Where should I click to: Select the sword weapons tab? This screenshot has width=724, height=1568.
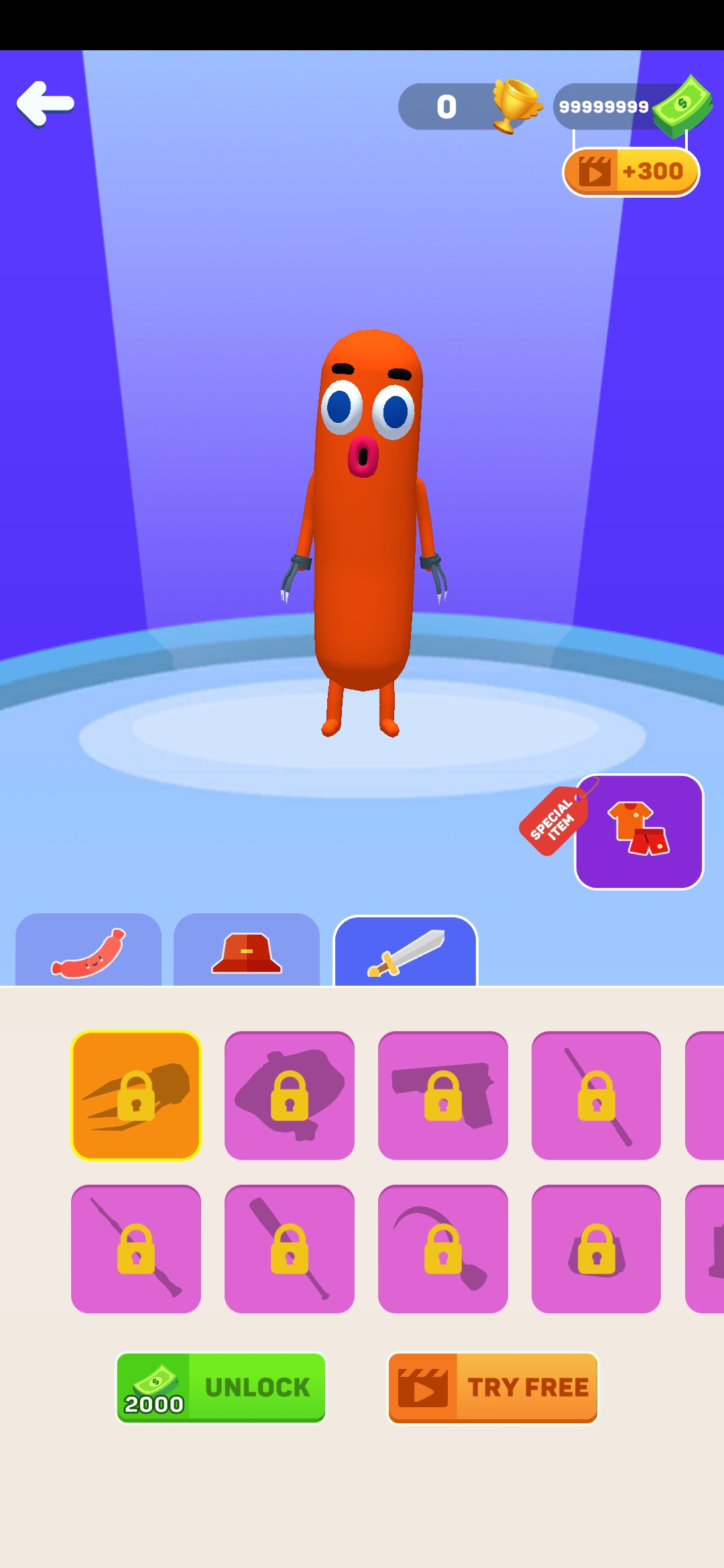click(406, 951)
